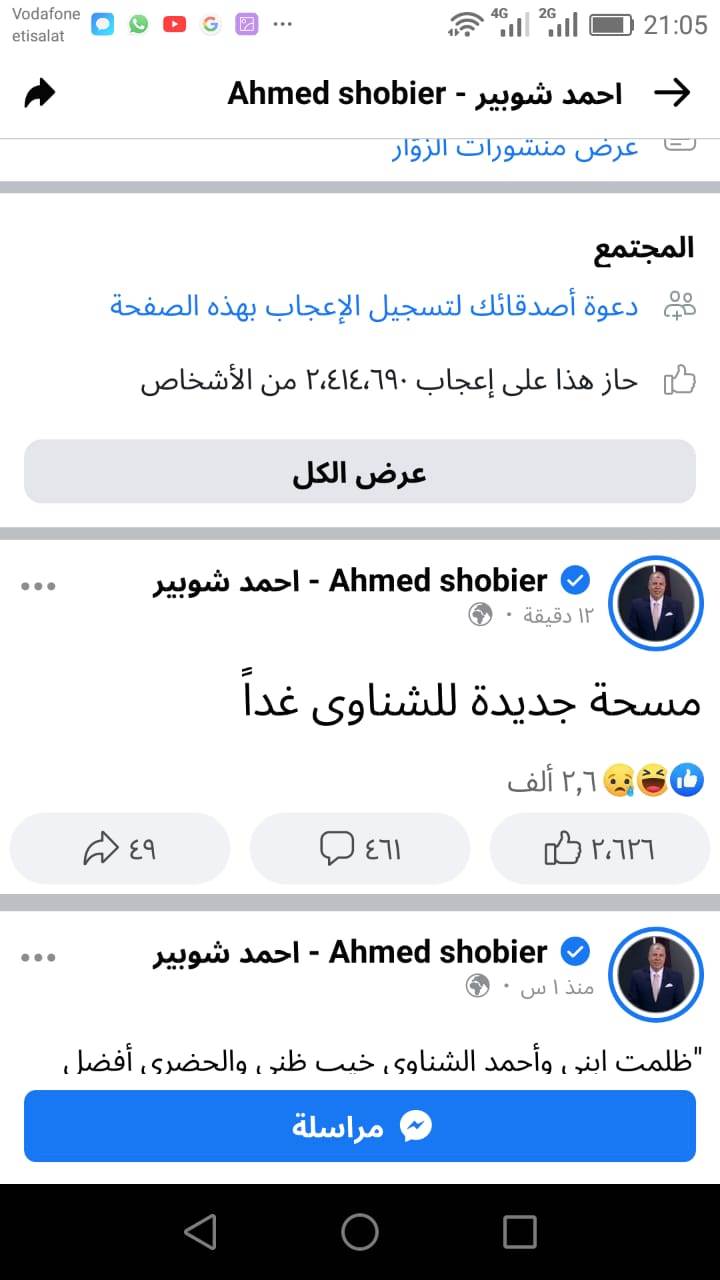Open profile picture on the one-hour-old post
720x1280 pixels.
click(x=657, y=974)
